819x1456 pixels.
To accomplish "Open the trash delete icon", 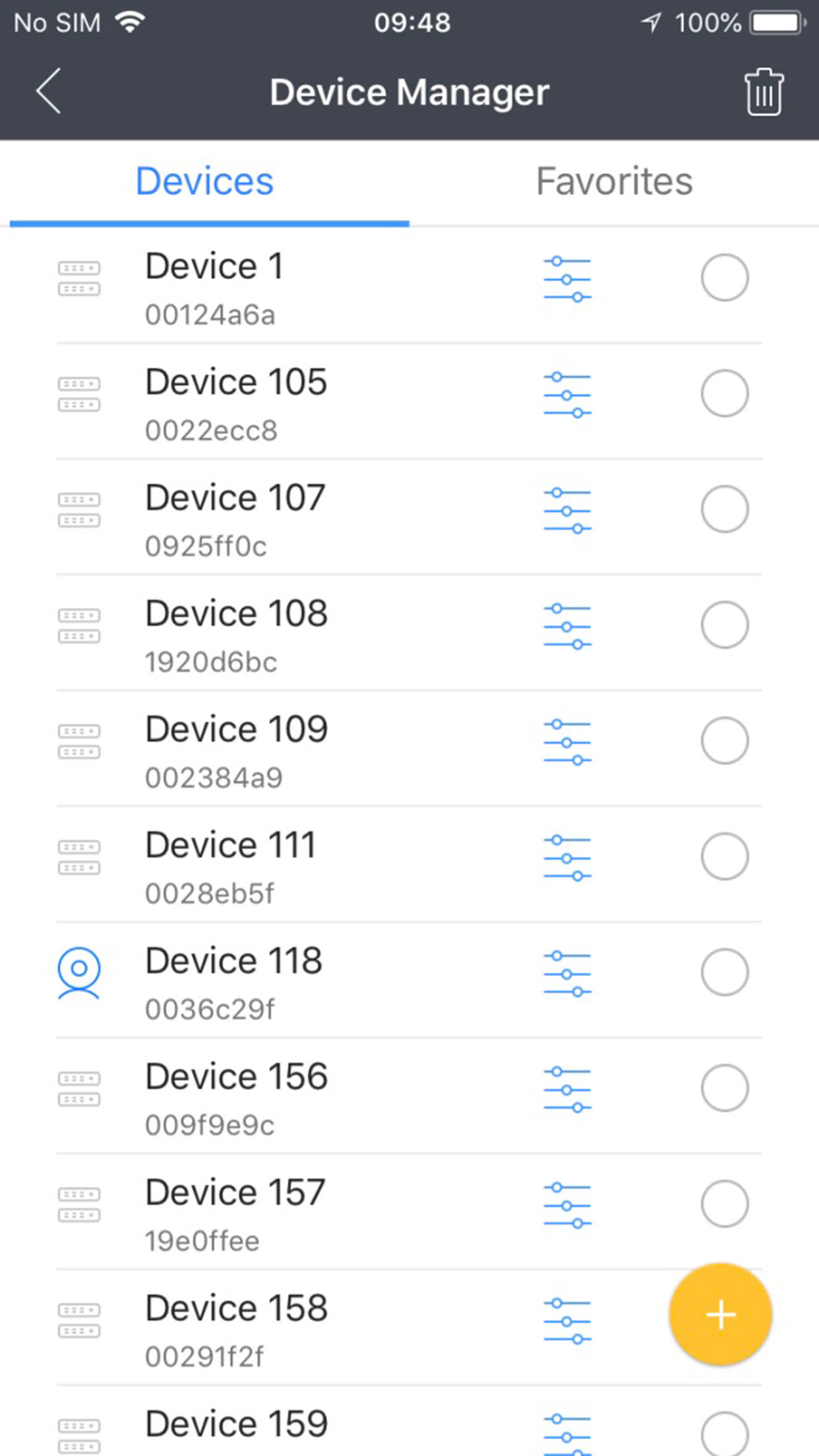I will (x=764, y=92).
